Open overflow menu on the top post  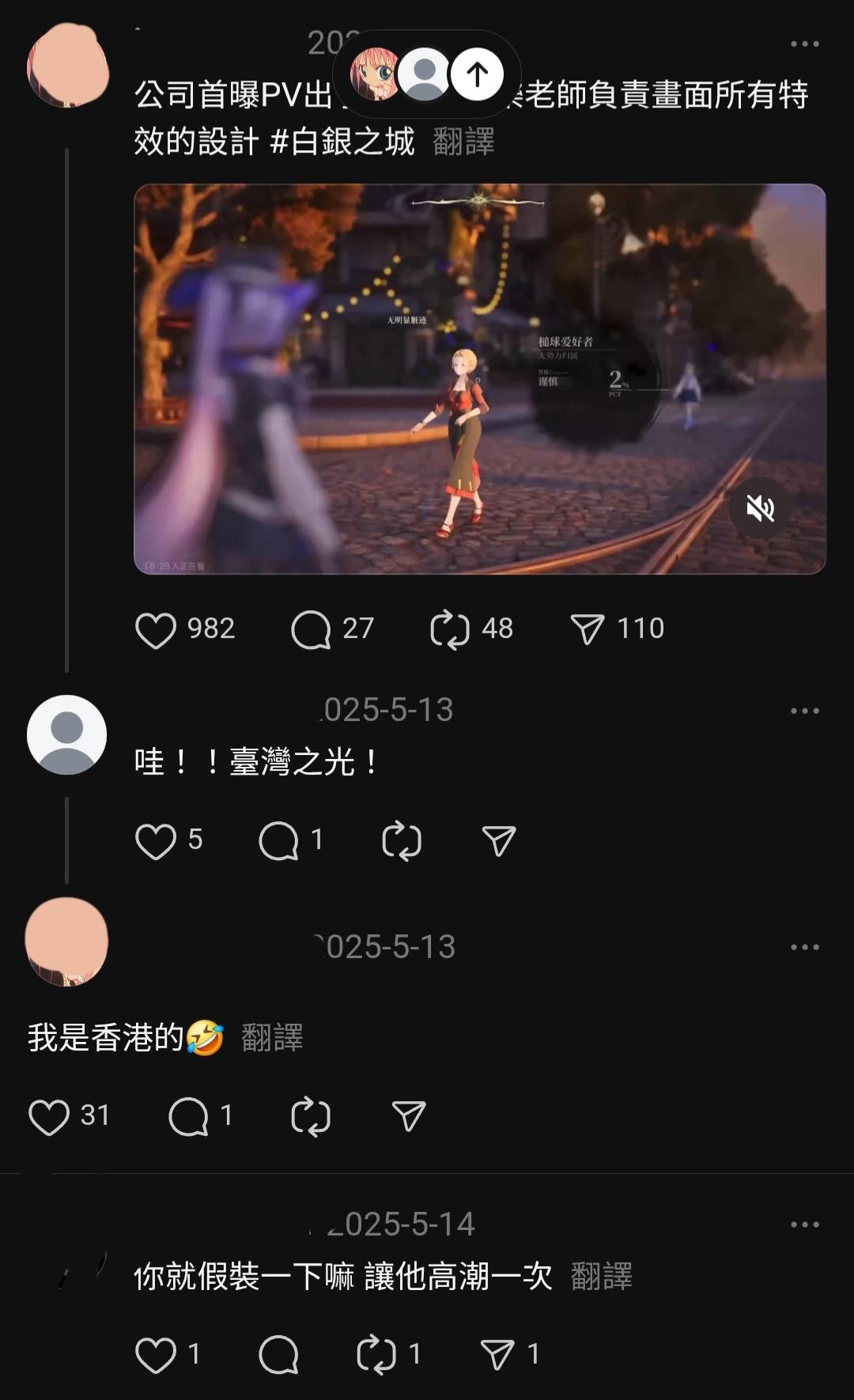click(805, 43)
